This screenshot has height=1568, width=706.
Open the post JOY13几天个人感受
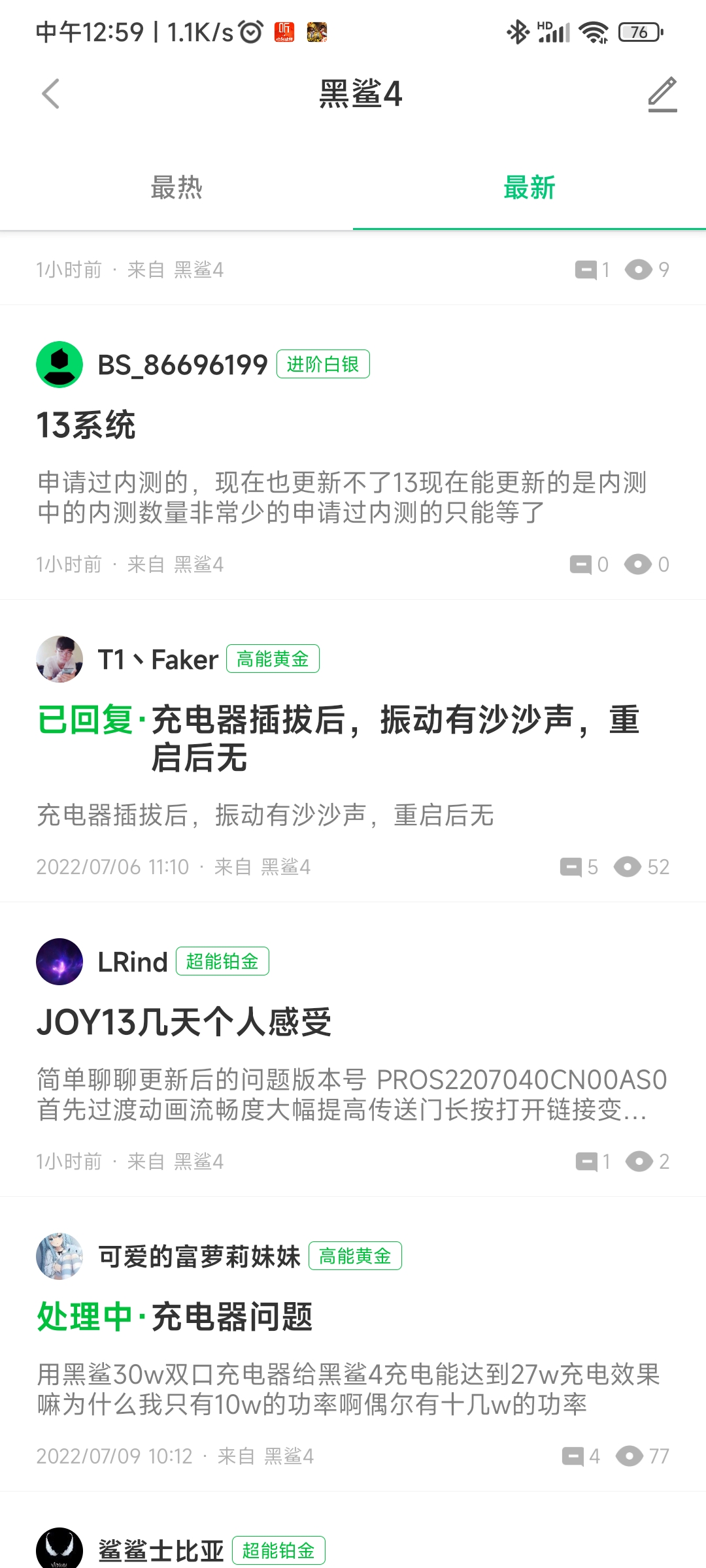(184, 1022)
